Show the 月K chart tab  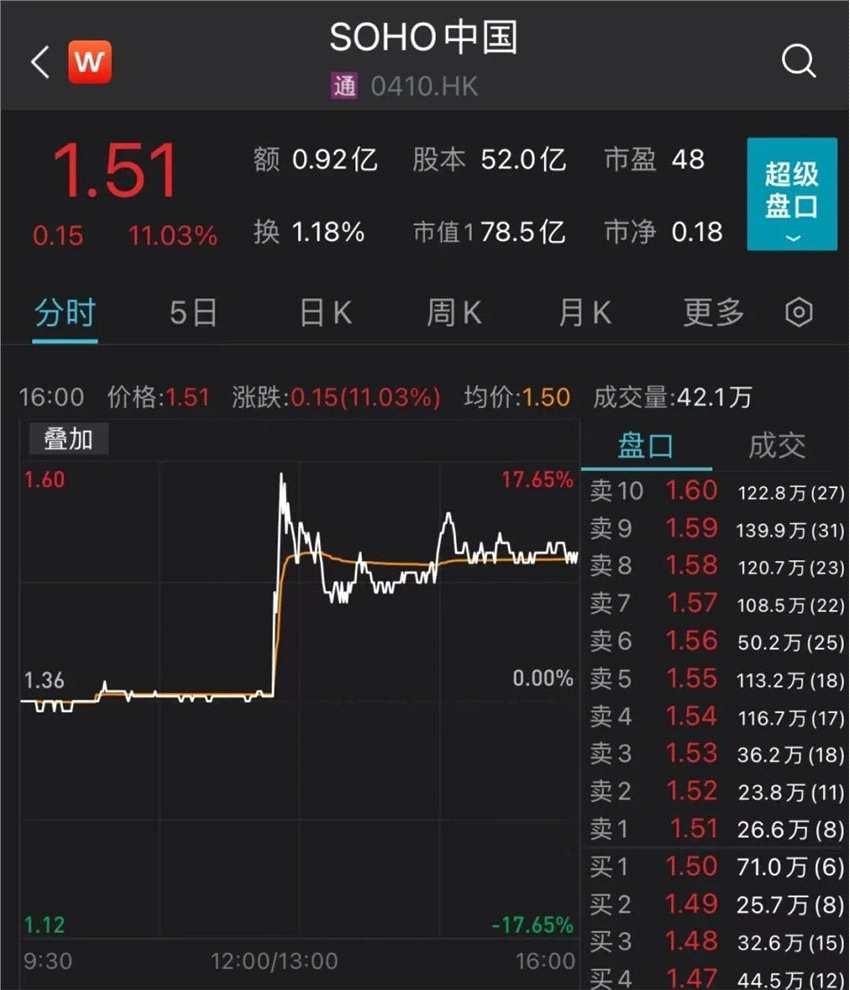click(584, 313)
